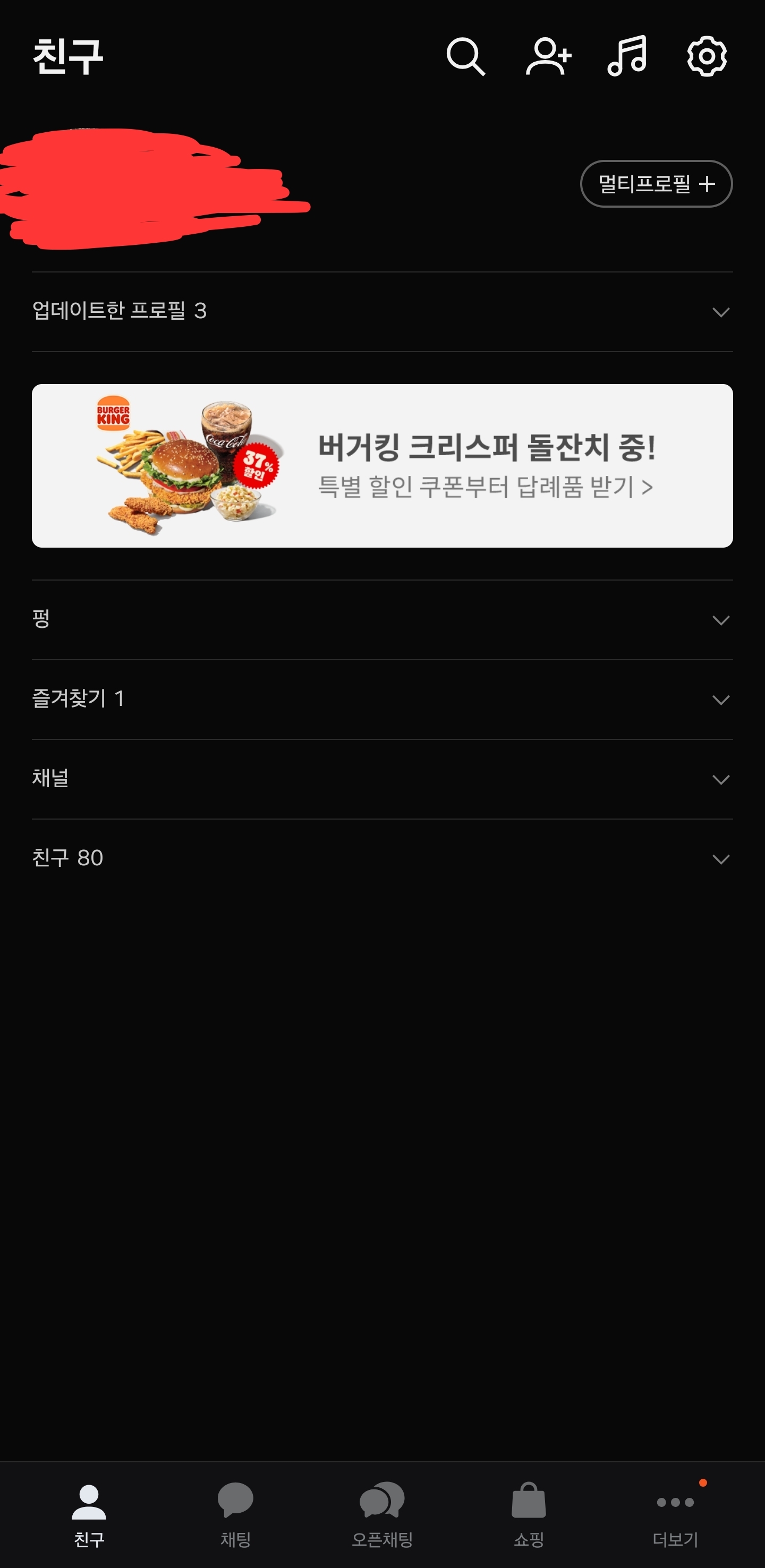Expand the 친구 80 list

tap(382, 859)
